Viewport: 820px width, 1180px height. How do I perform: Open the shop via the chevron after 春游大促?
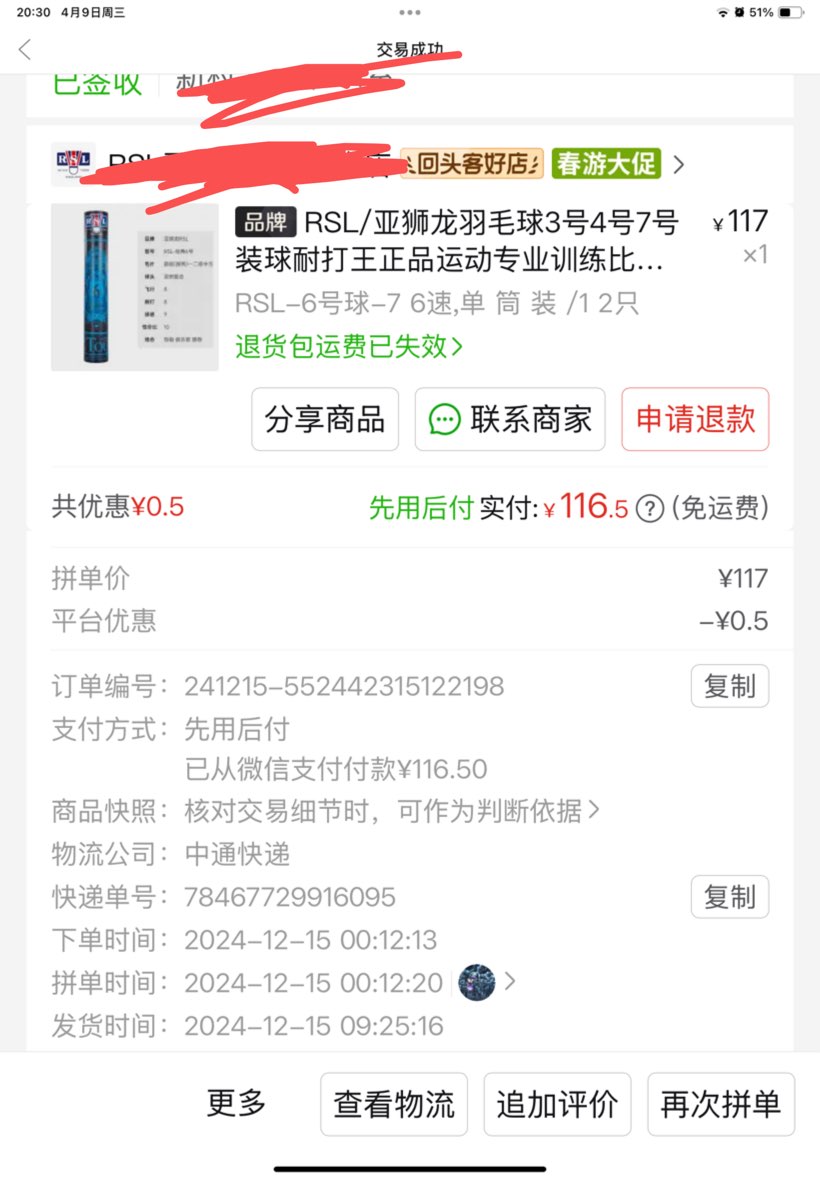pos(679,164)
